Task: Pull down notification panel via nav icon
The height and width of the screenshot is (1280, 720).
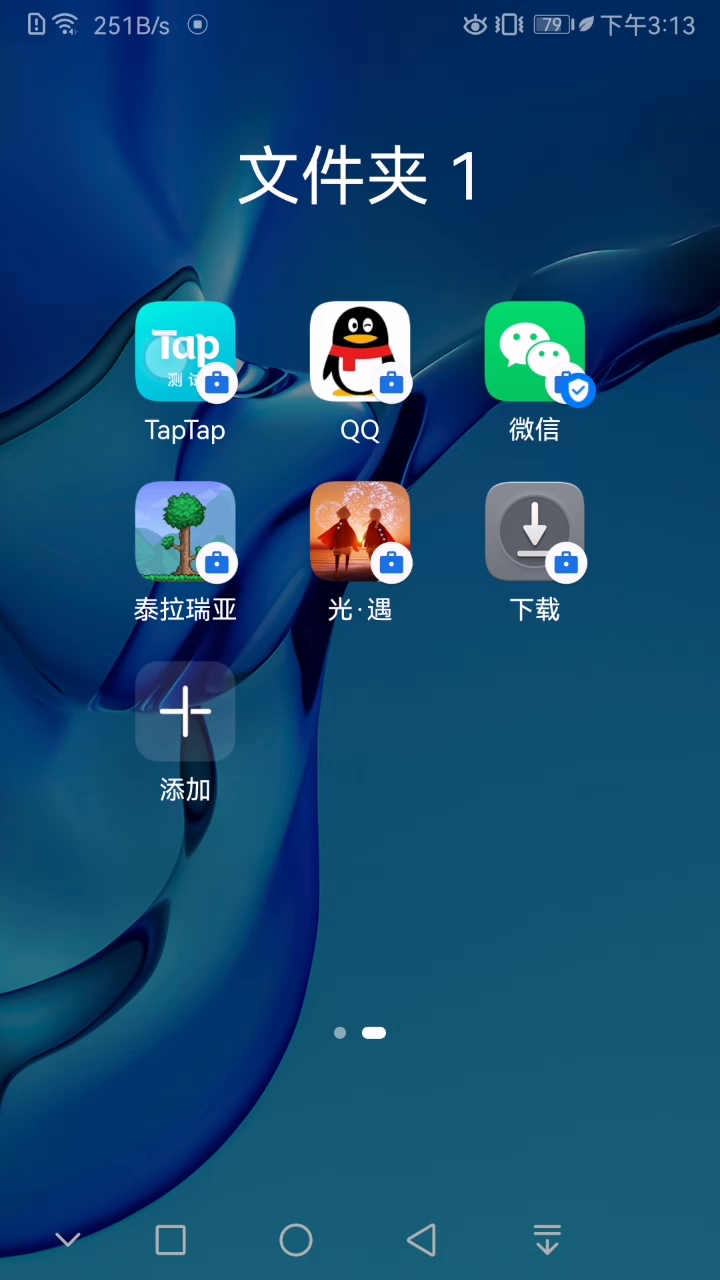Action: [547, 1240]
